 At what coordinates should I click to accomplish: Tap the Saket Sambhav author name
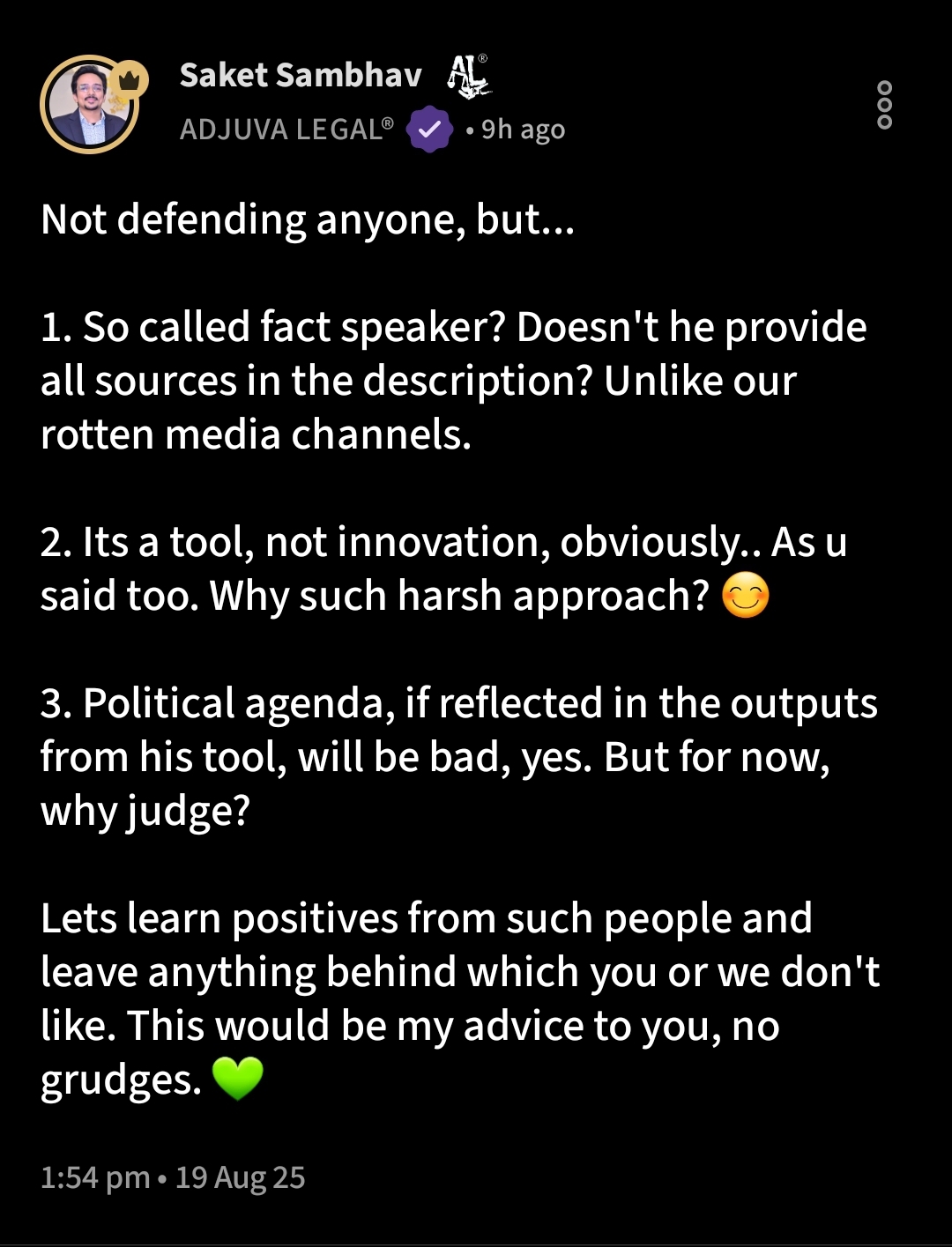coord(301,76)
